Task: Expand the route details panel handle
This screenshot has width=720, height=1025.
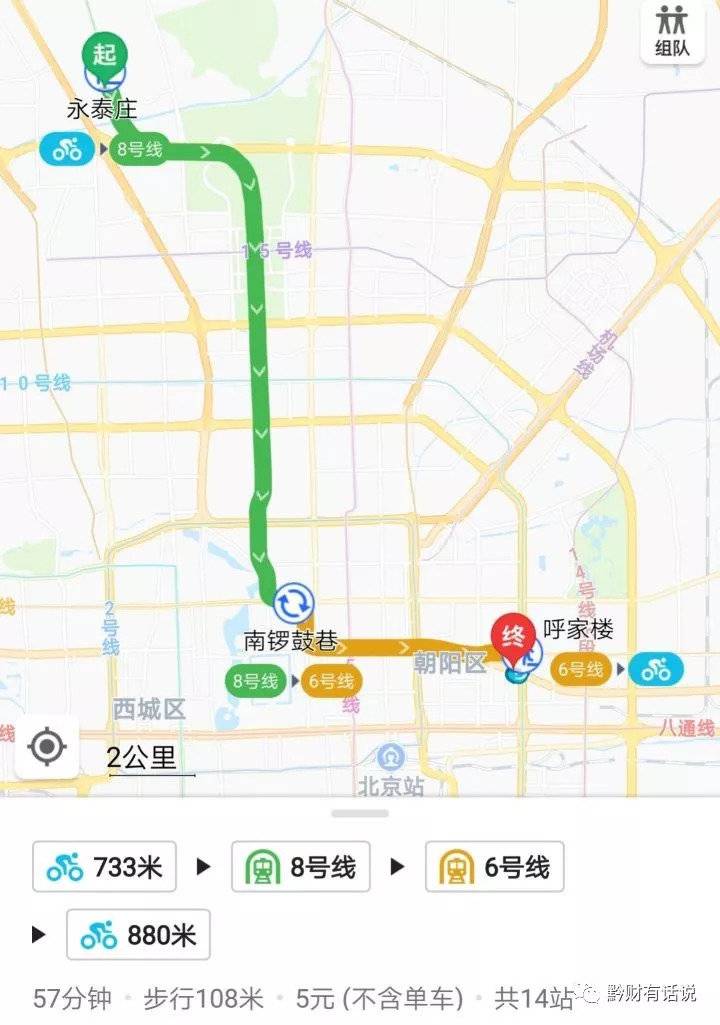Action: (360, 813)
